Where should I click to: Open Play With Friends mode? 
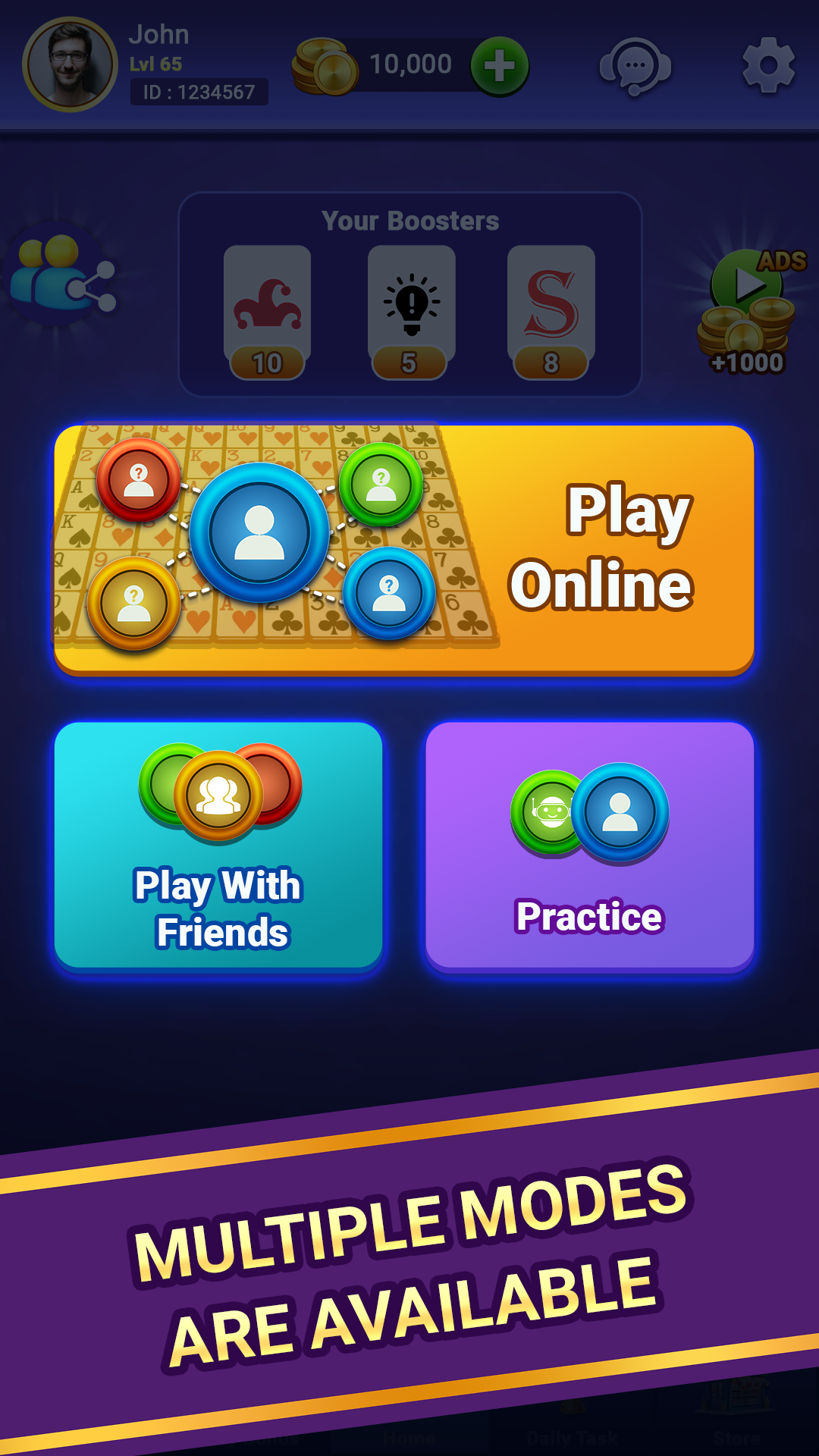218,846
